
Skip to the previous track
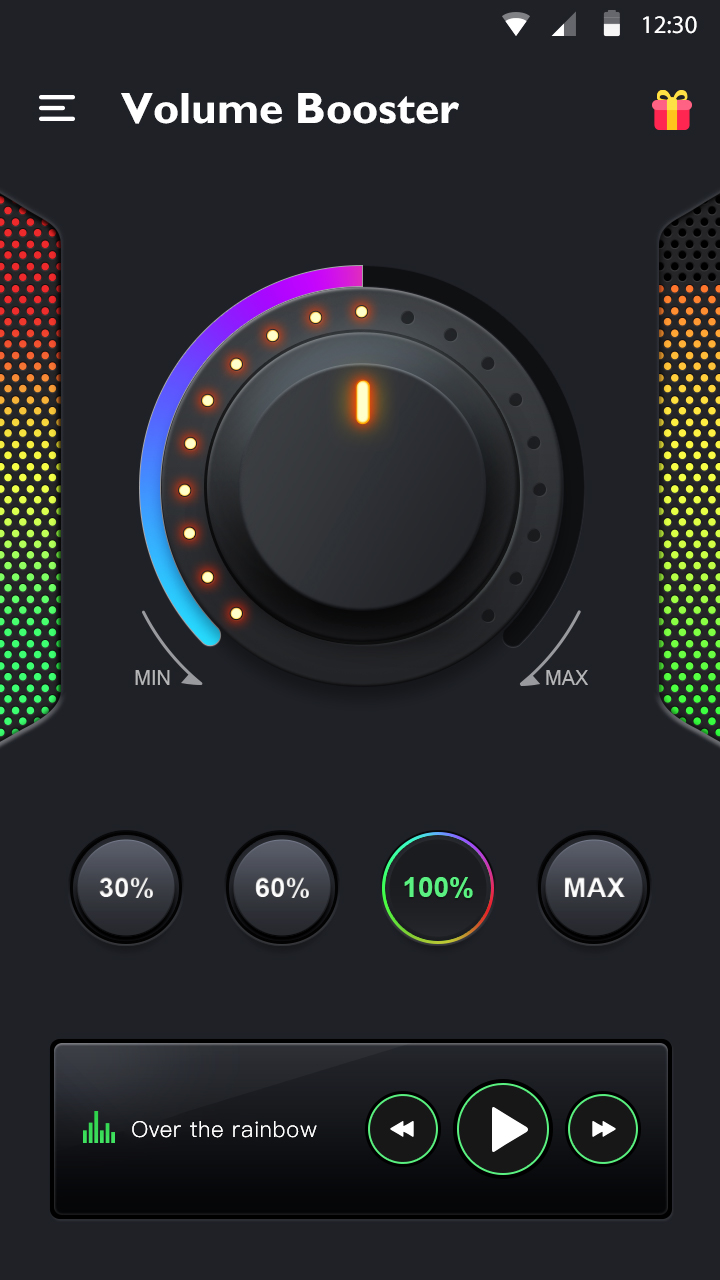(x=403, y=1129)
